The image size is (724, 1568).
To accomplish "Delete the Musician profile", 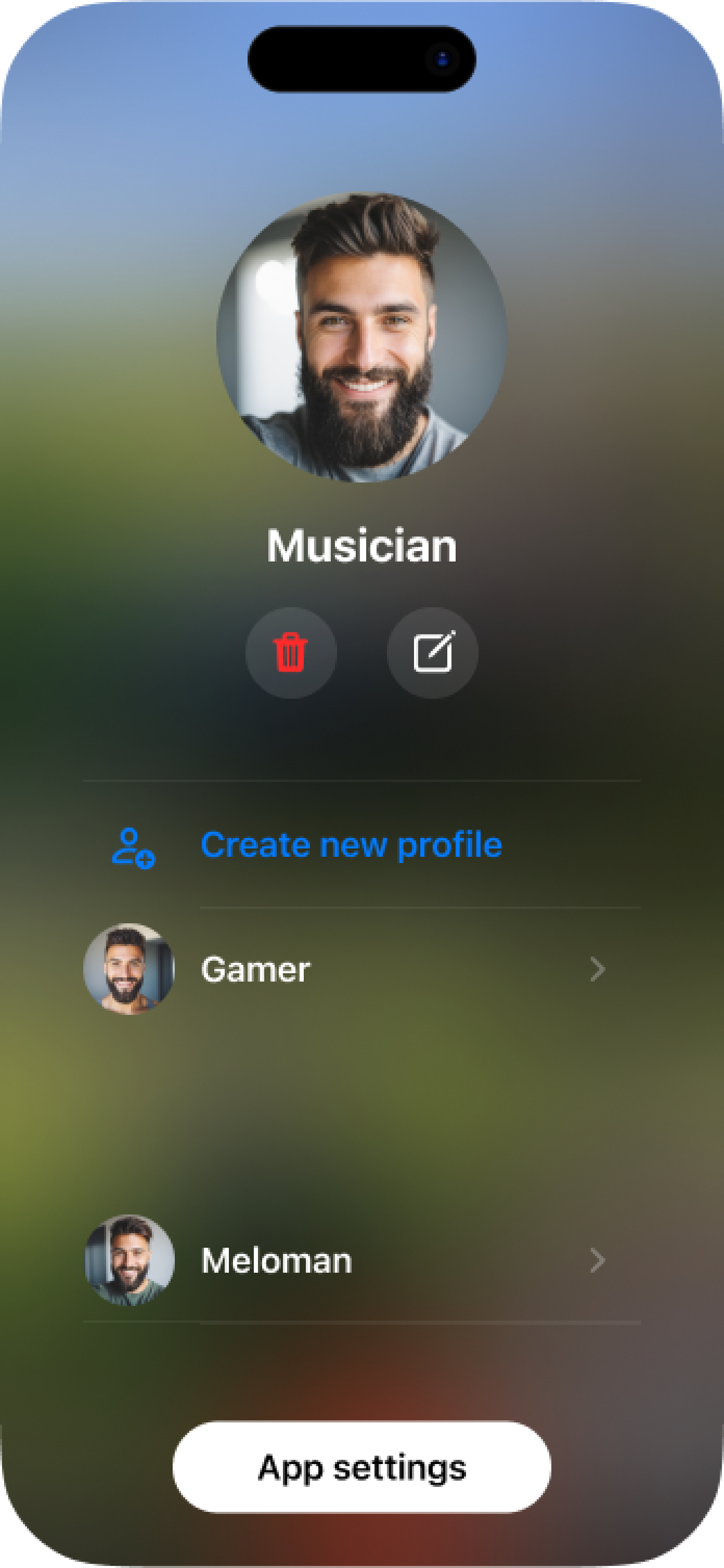I will pos(290,652).
